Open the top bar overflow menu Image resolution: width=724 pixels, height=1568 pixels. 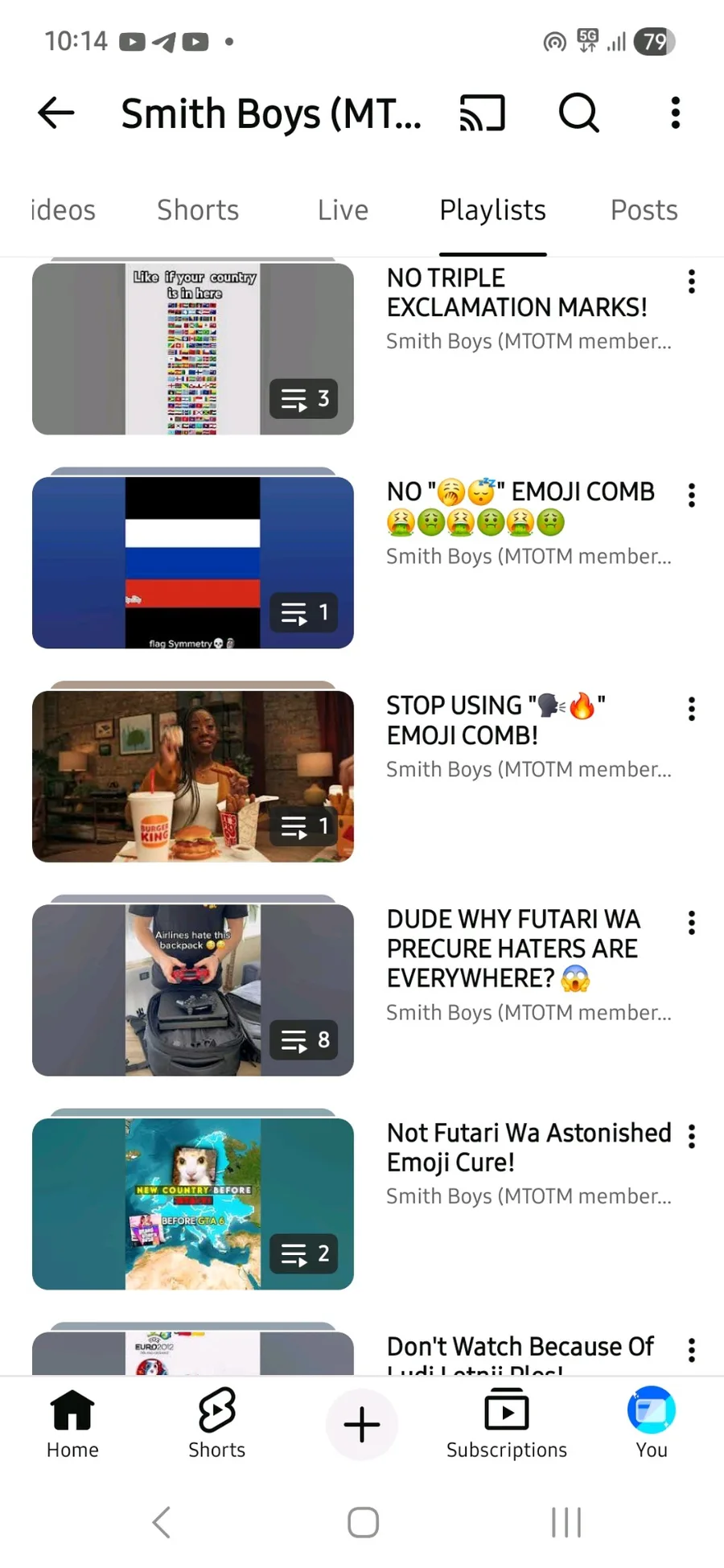tap(676, 113)
